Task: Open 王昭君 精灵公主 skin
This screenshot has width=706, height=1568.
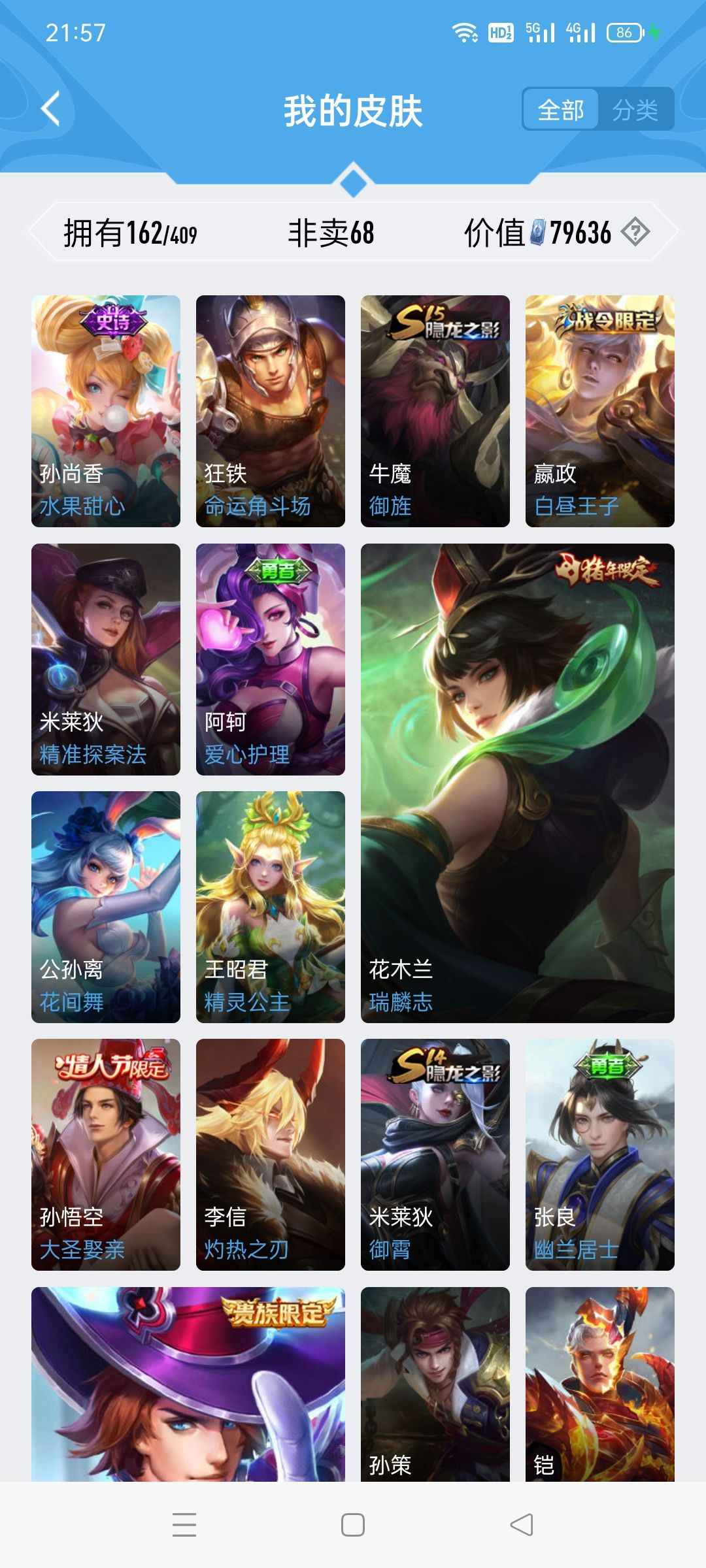Action: pos(271,907)
